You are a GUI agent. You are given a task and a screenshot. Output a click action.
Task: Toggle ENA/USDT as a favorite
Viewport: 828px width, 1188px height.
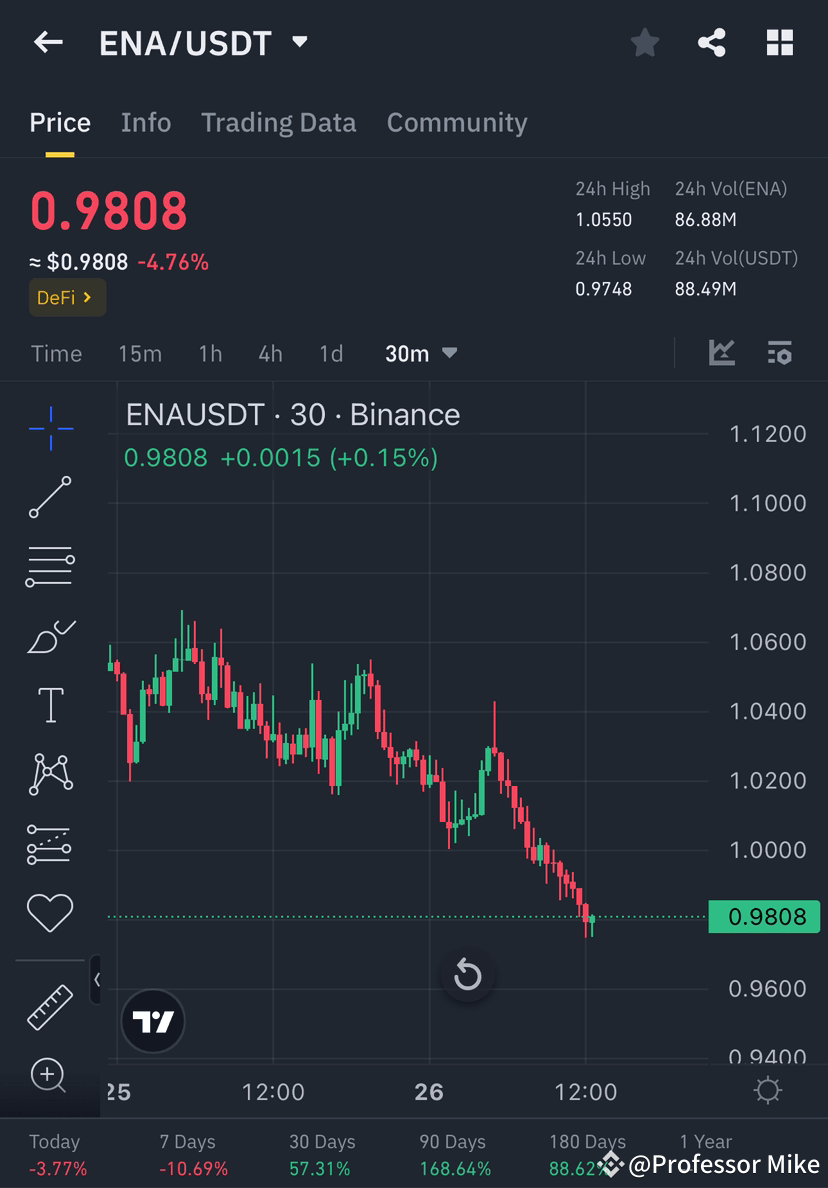click(x=644, y=42)
